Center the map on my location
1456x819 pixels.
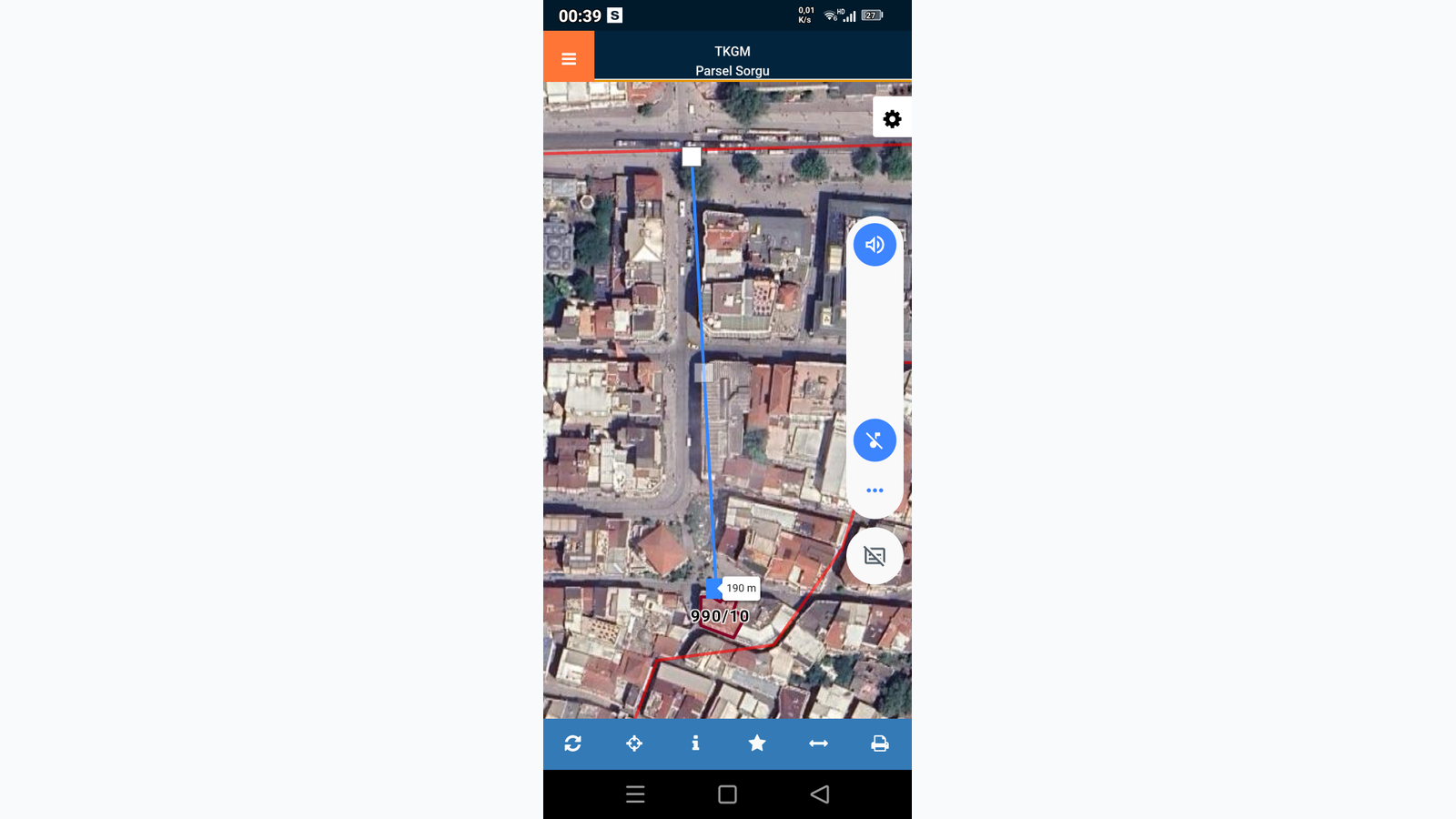634,743
